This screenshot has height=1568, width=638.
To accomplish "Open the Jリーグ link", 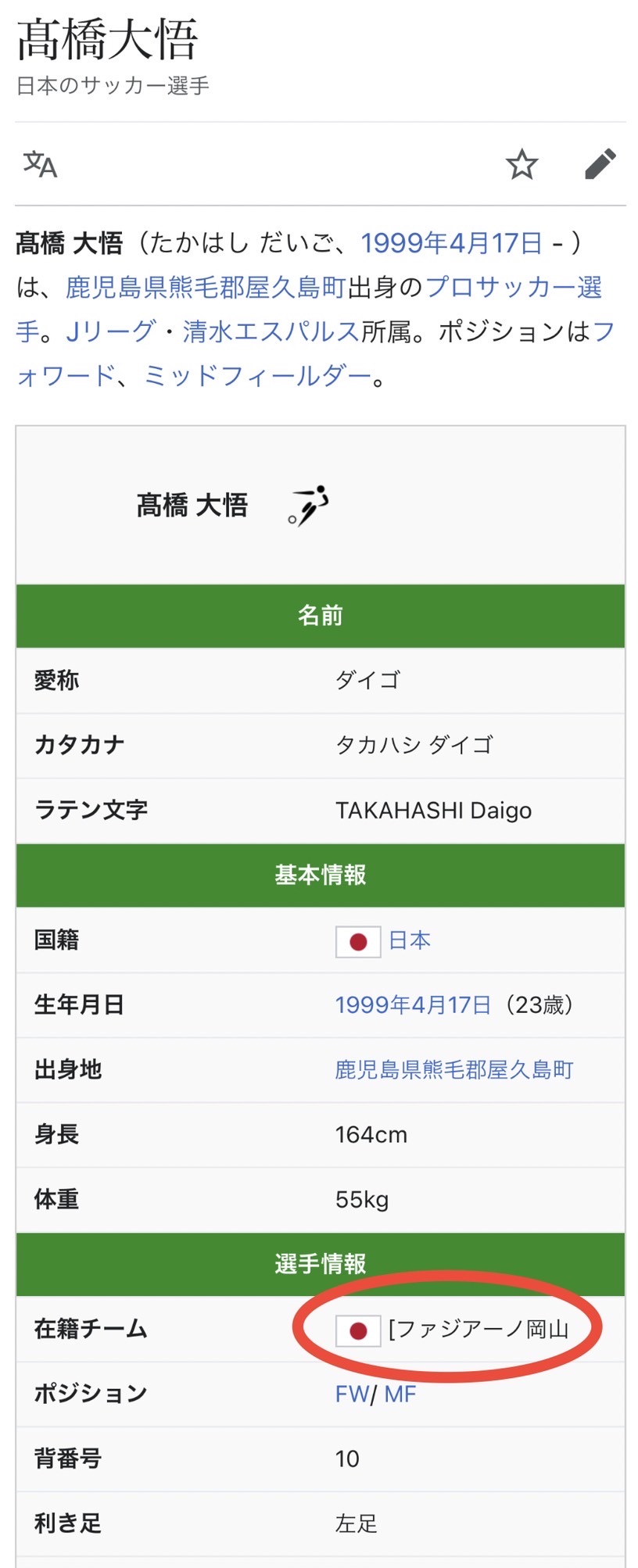I will coord(110,331).
